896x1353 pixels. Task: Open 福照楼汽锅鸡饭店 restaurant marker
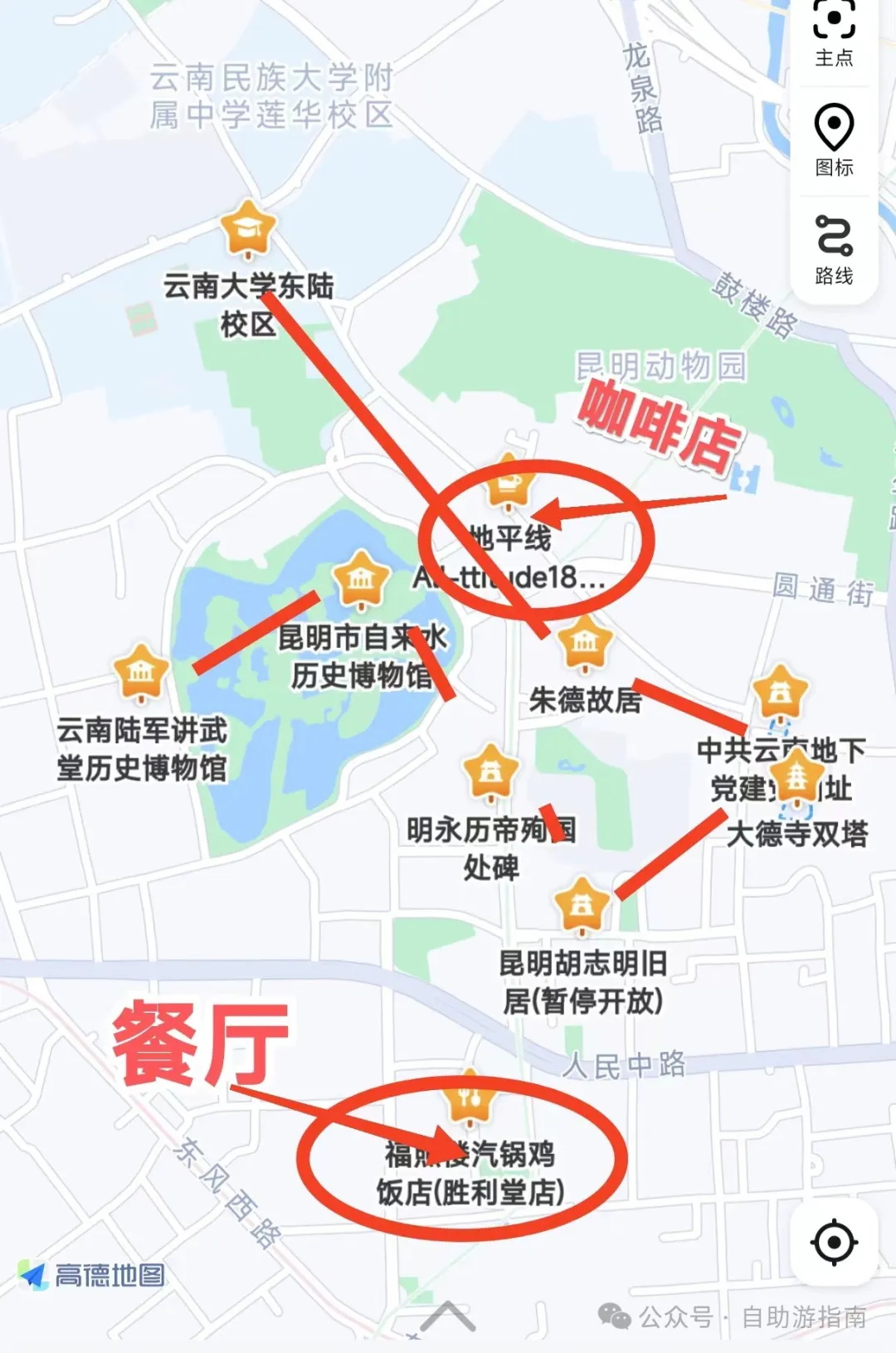470,1097
